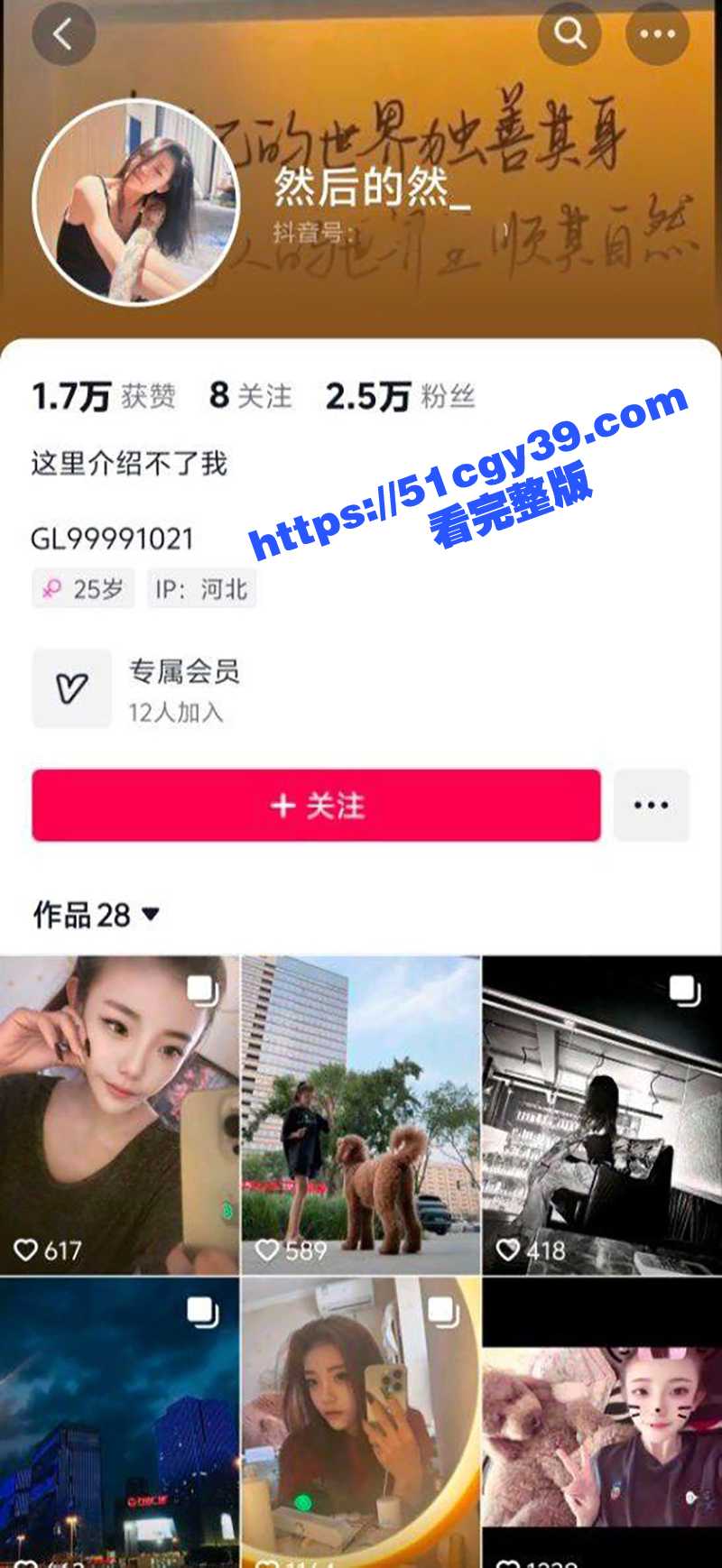The image size is (722, 1568).
Task: Open search on this profile
Action: (569, 34)
